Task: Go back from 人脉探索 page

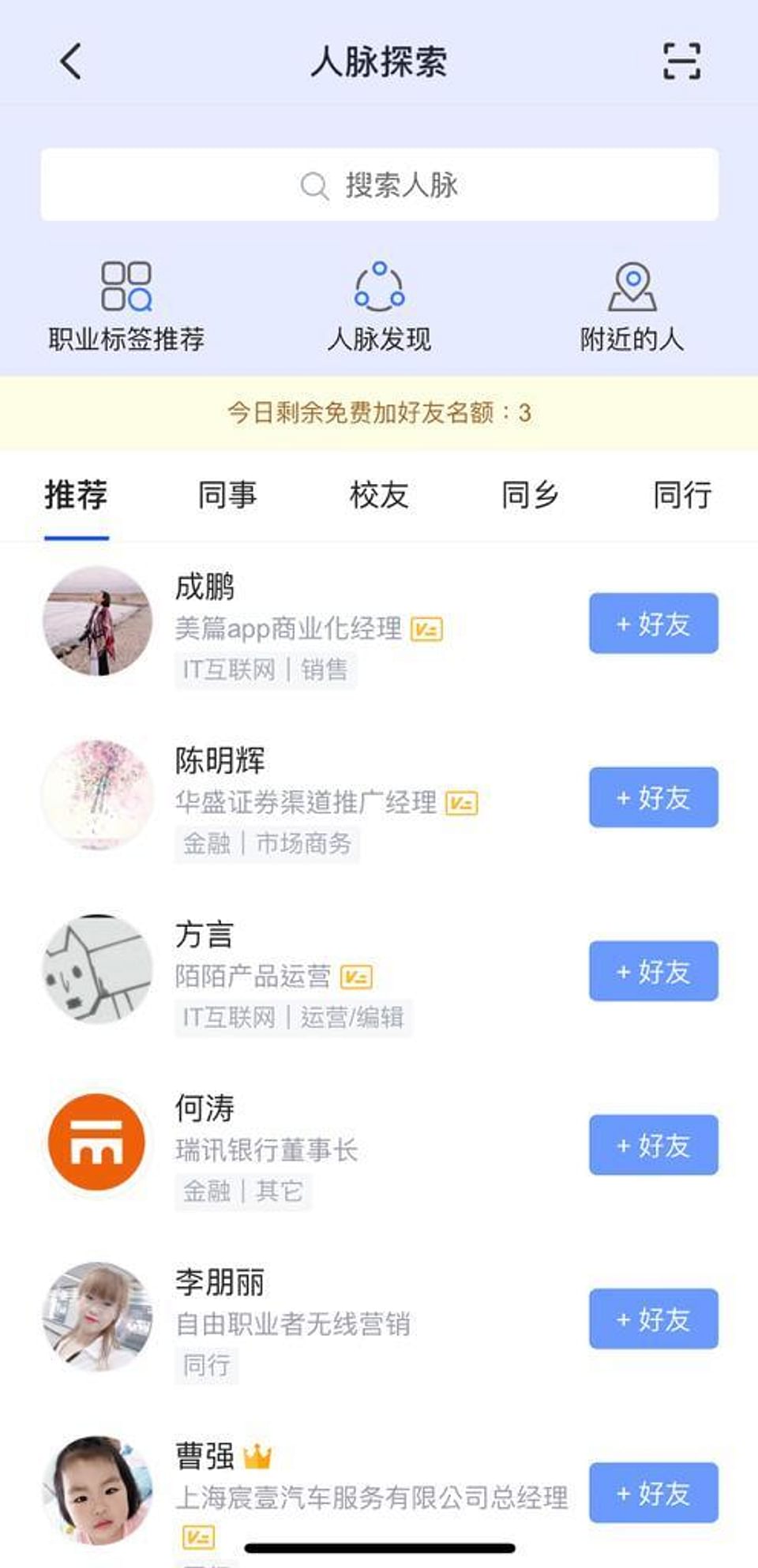Action: coord(70,62)
